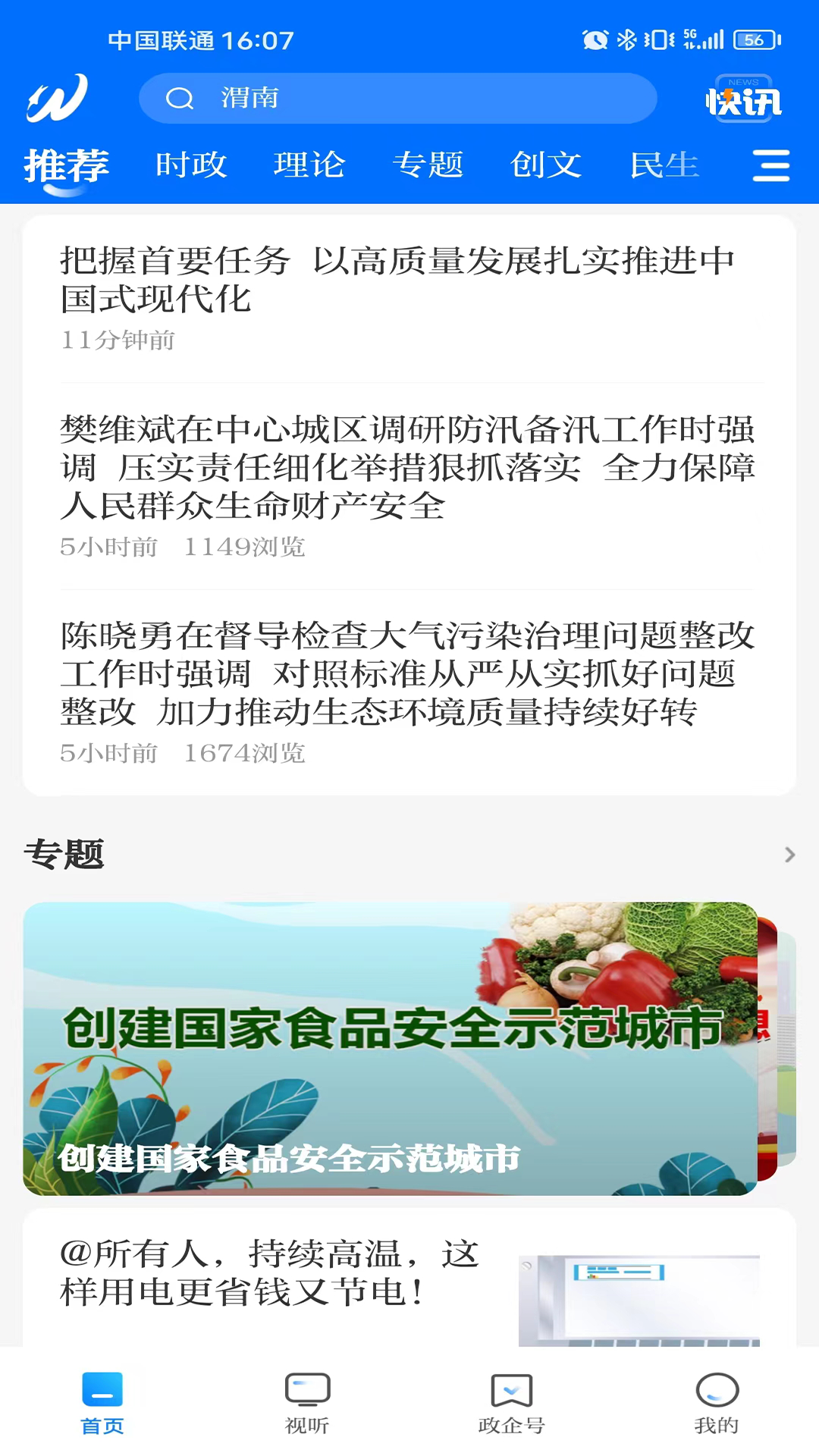Viewport: 819px width, 1456px height.
Task: Go to the 政企号 tab
Action: (x=512, y=1403)
